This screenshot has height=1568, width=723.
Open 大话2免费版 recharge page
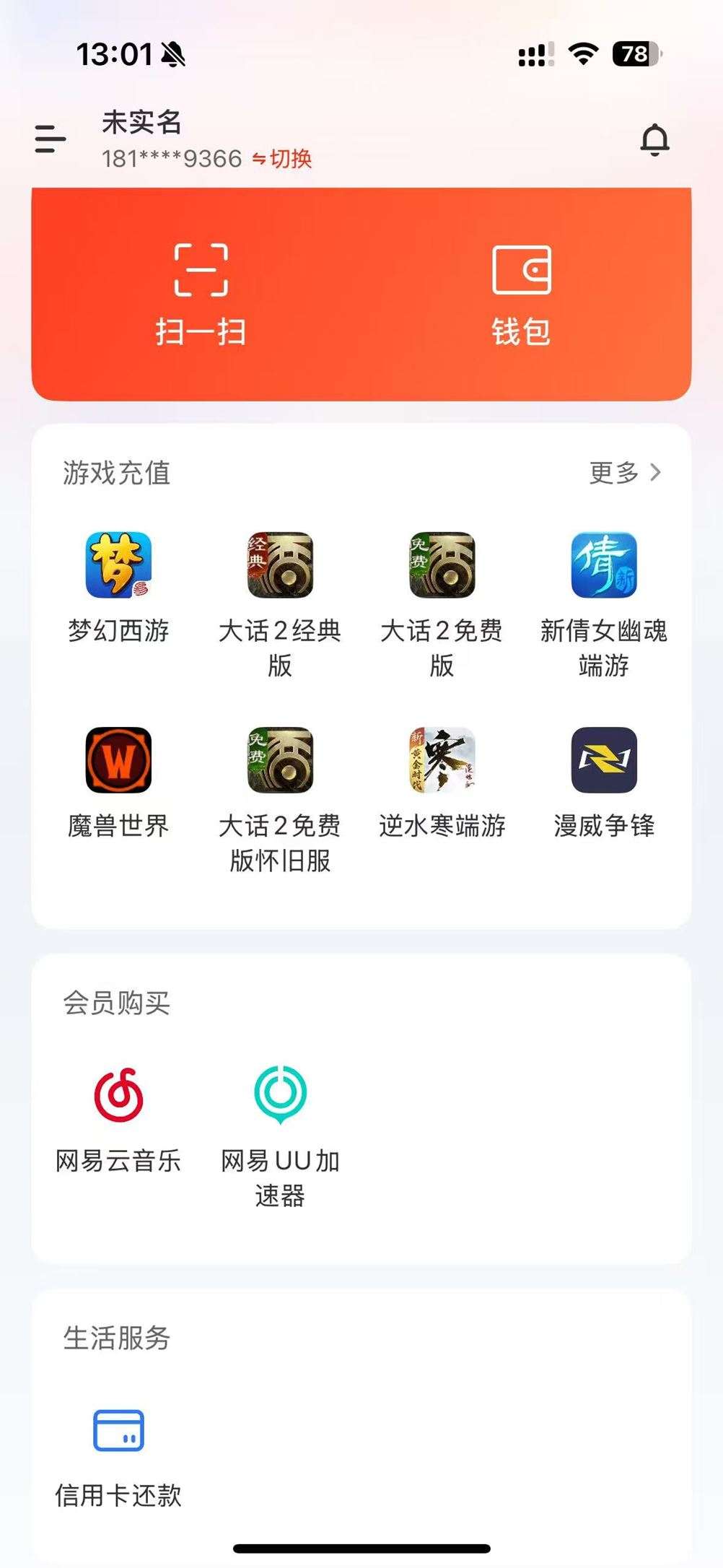tap(444, 567)
